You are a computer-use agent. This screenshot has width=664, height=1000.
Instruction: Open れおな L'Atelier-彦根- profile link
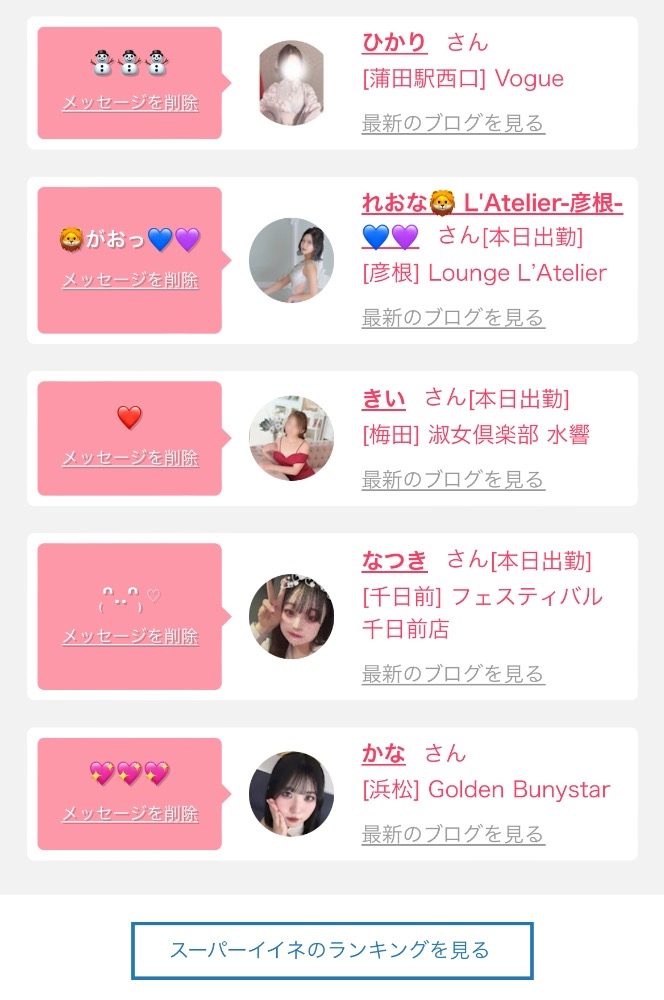[492, 204]
